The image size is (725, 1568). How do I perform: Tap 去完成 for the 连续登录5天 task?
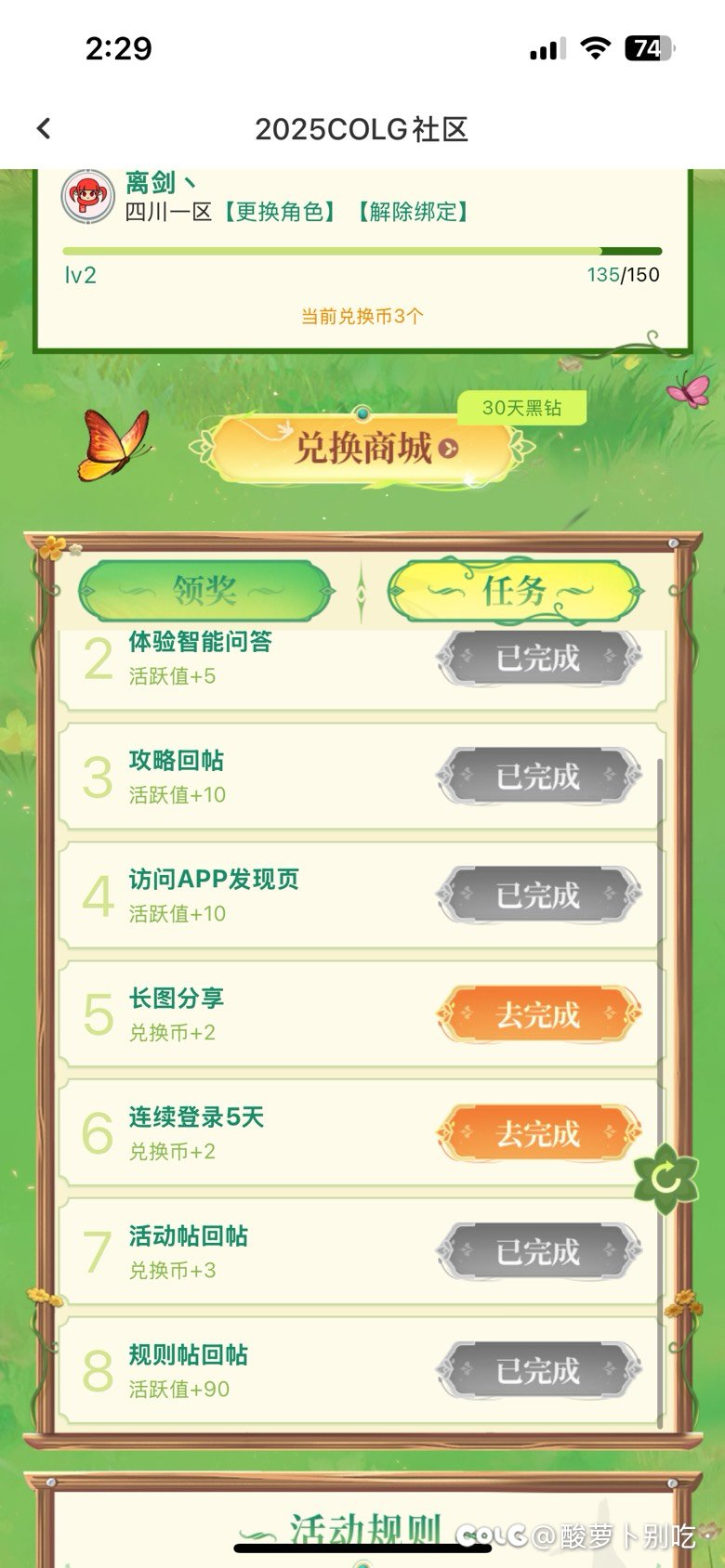click(539, 1133)
